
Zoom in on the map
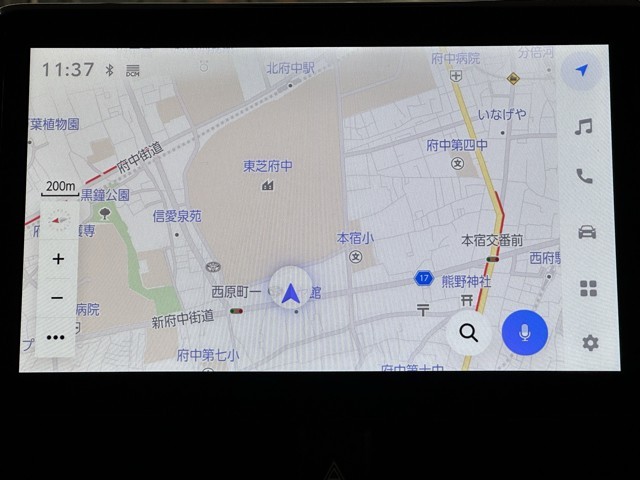(x=58, y=259)
